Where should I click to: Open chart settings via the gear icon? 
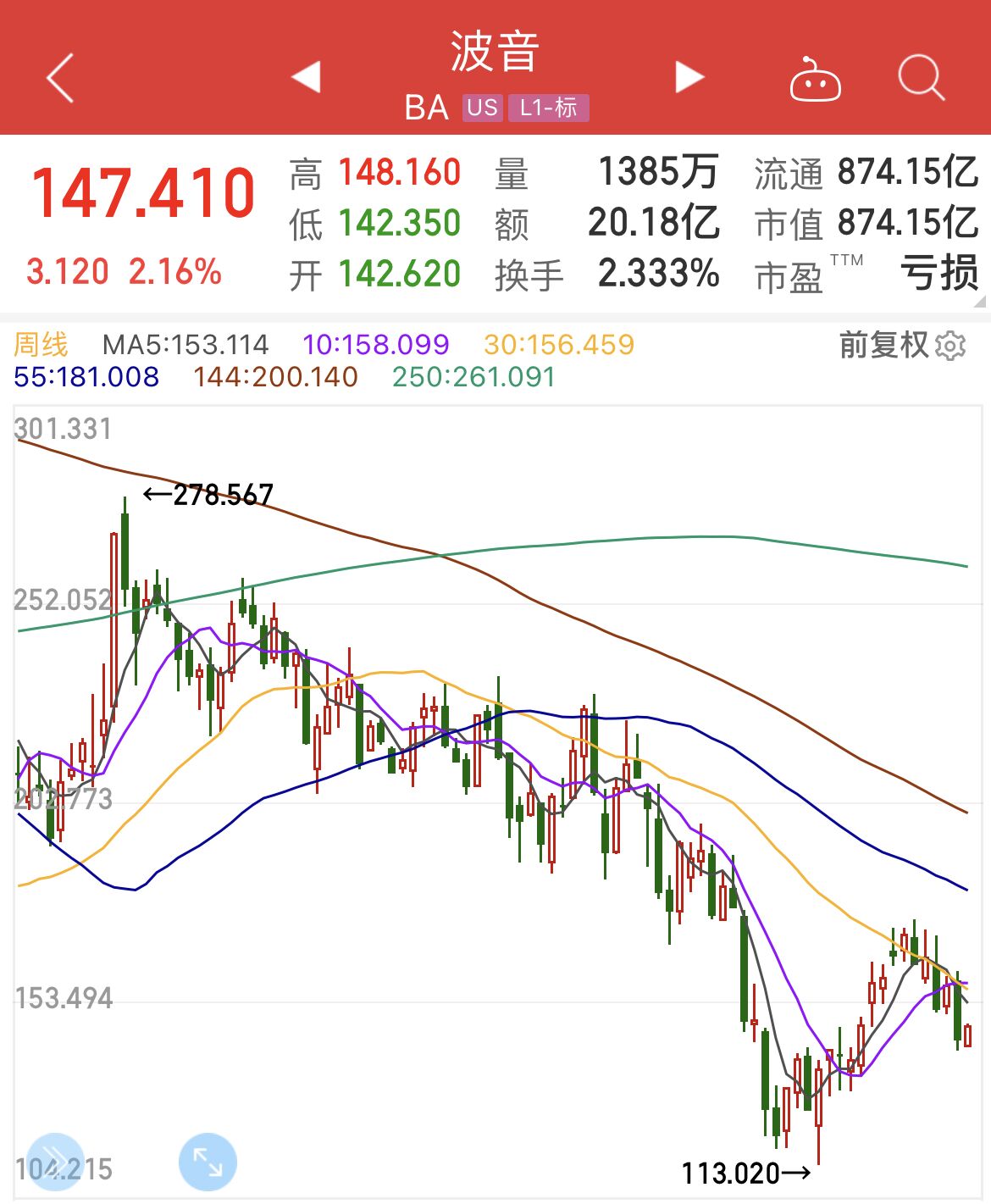950,346
